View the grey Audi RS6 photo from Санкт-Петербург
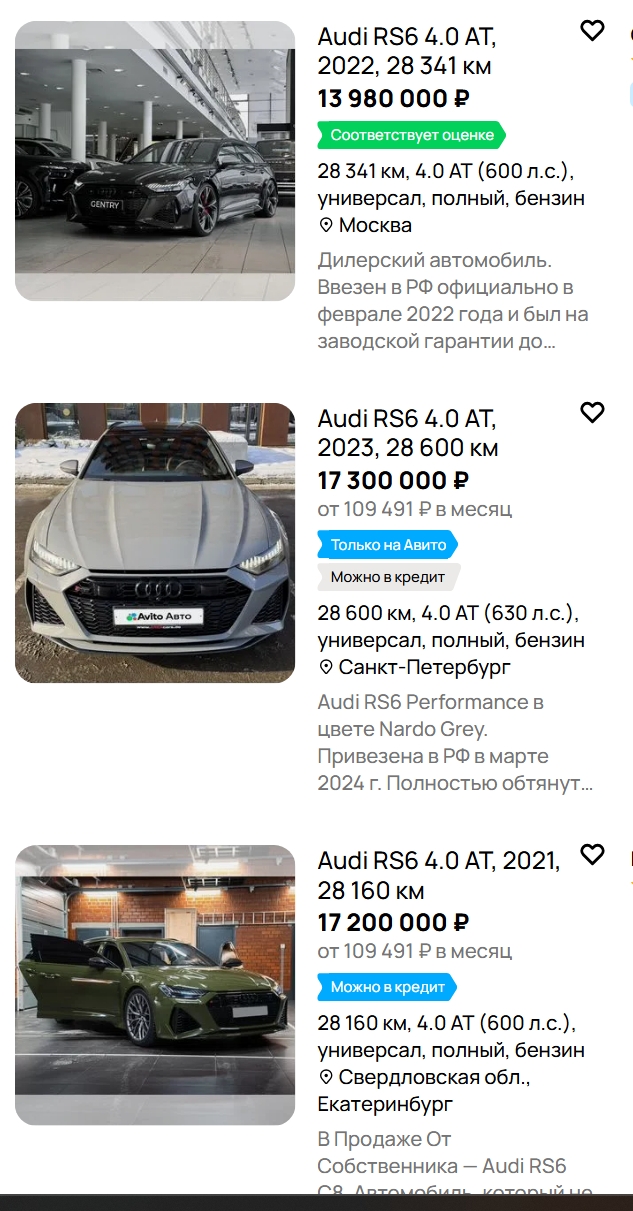Screen dimensions: 633x1211 coord(155,543)
